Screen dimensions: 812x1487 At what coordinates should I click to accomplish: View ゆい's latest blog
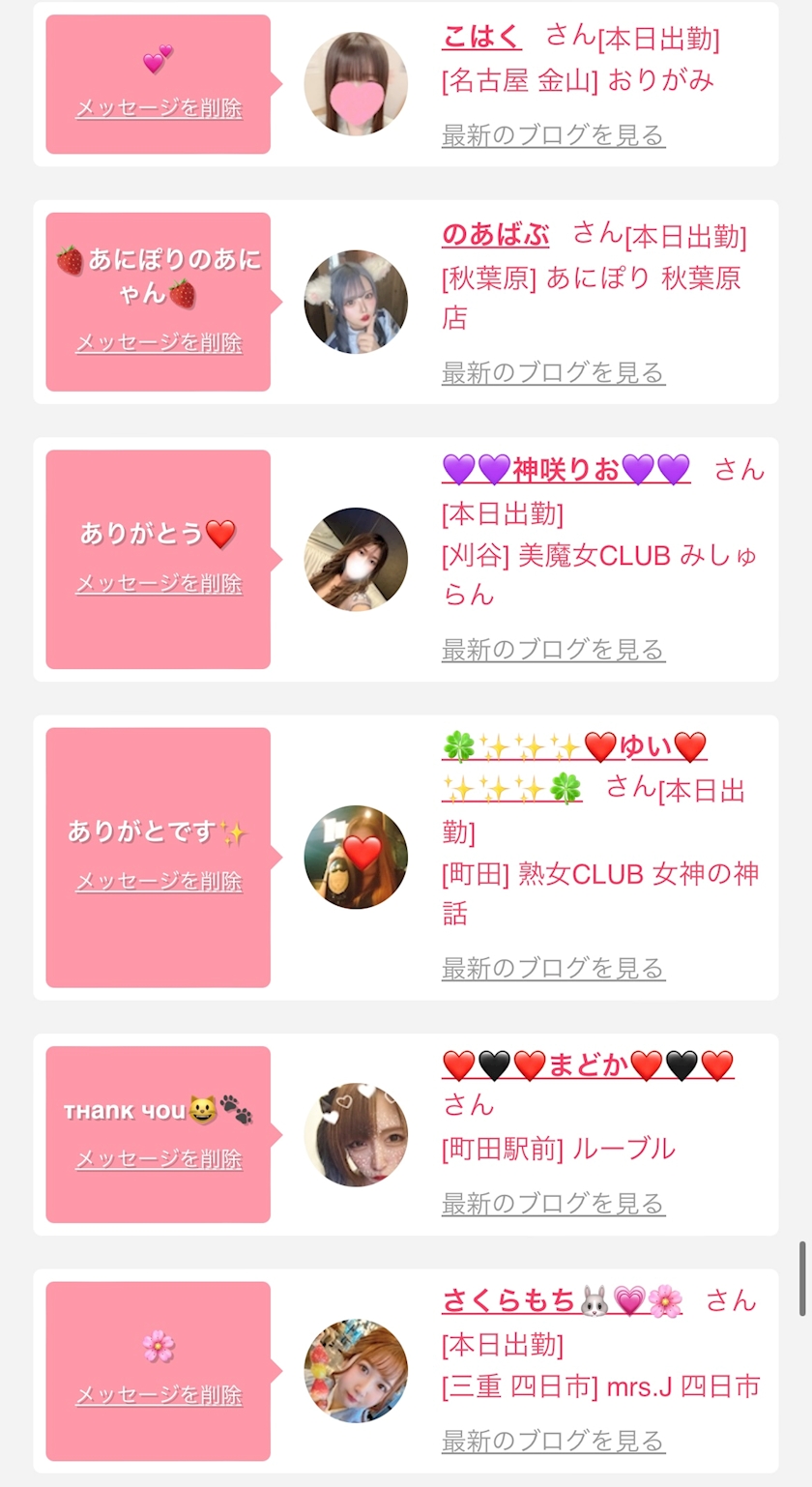(x=553, y=968)
